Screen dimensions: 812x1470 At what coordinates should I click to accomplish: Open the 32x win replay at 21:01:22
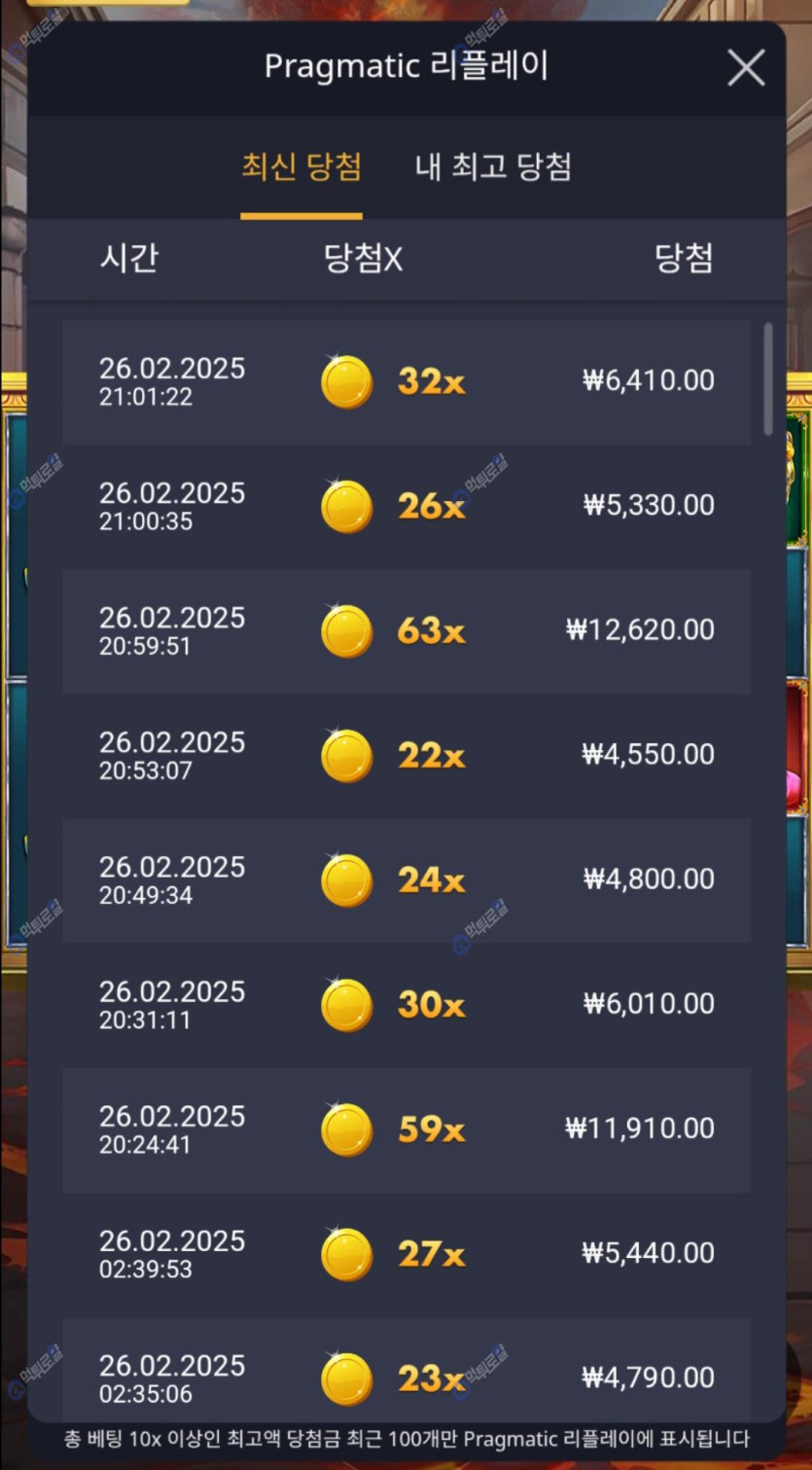(406, 381)
